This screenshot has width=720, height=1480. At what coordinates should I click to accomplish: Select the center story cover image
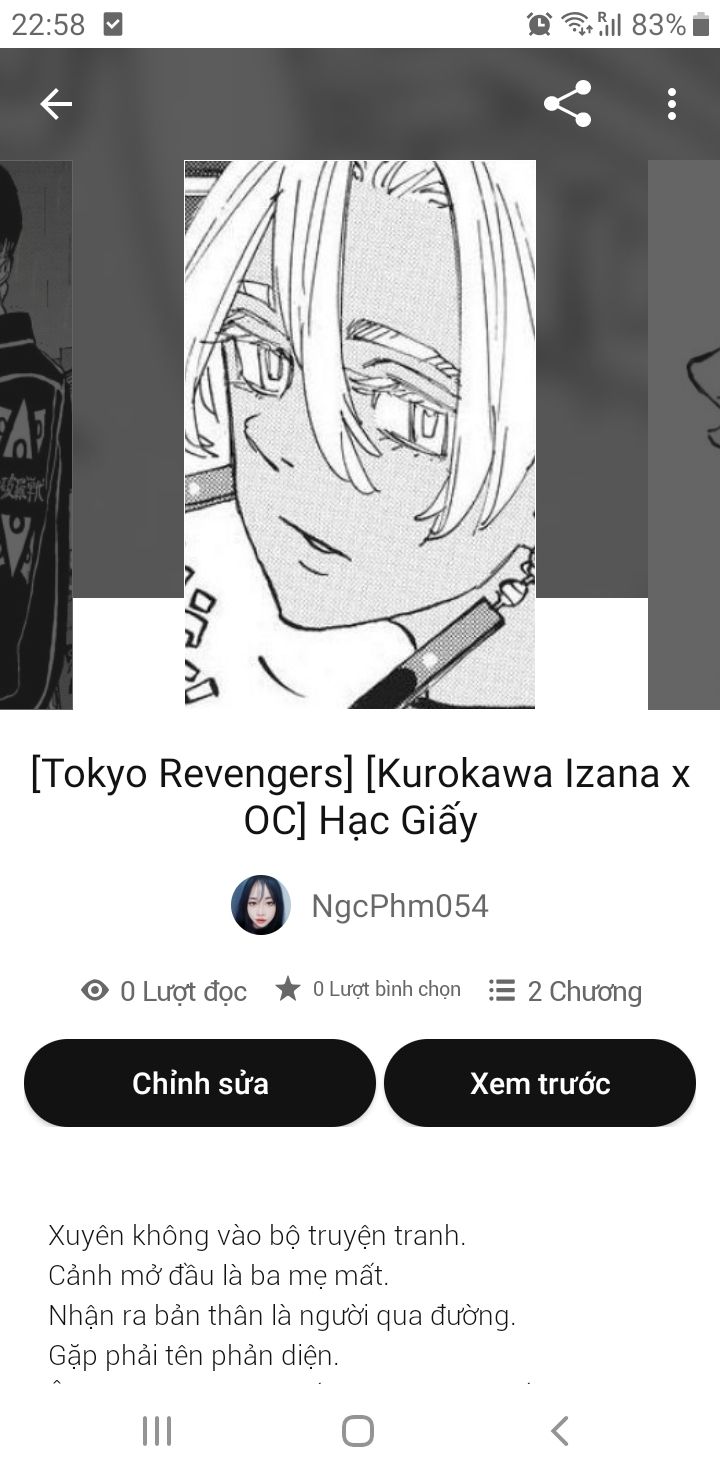point(360,434)
